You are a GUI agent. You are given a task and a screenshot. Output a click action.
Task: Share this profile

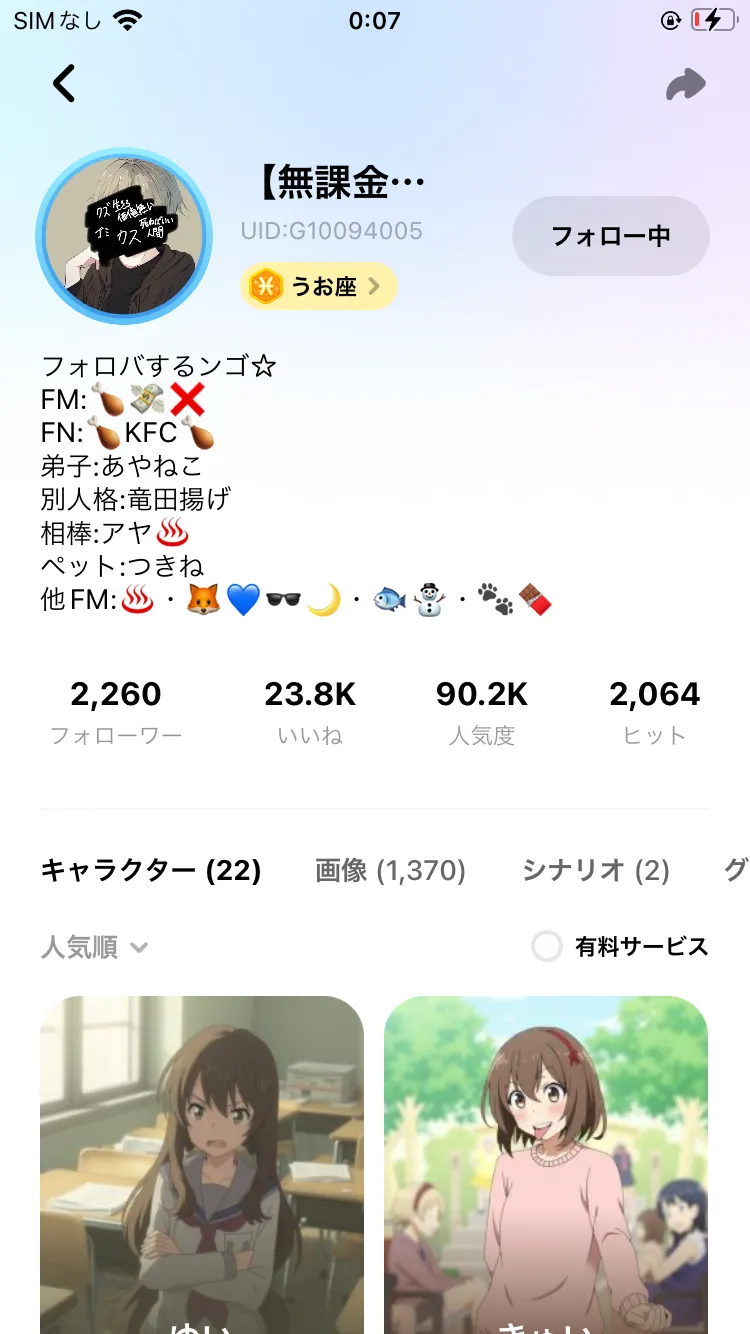[x=686, y=85]
